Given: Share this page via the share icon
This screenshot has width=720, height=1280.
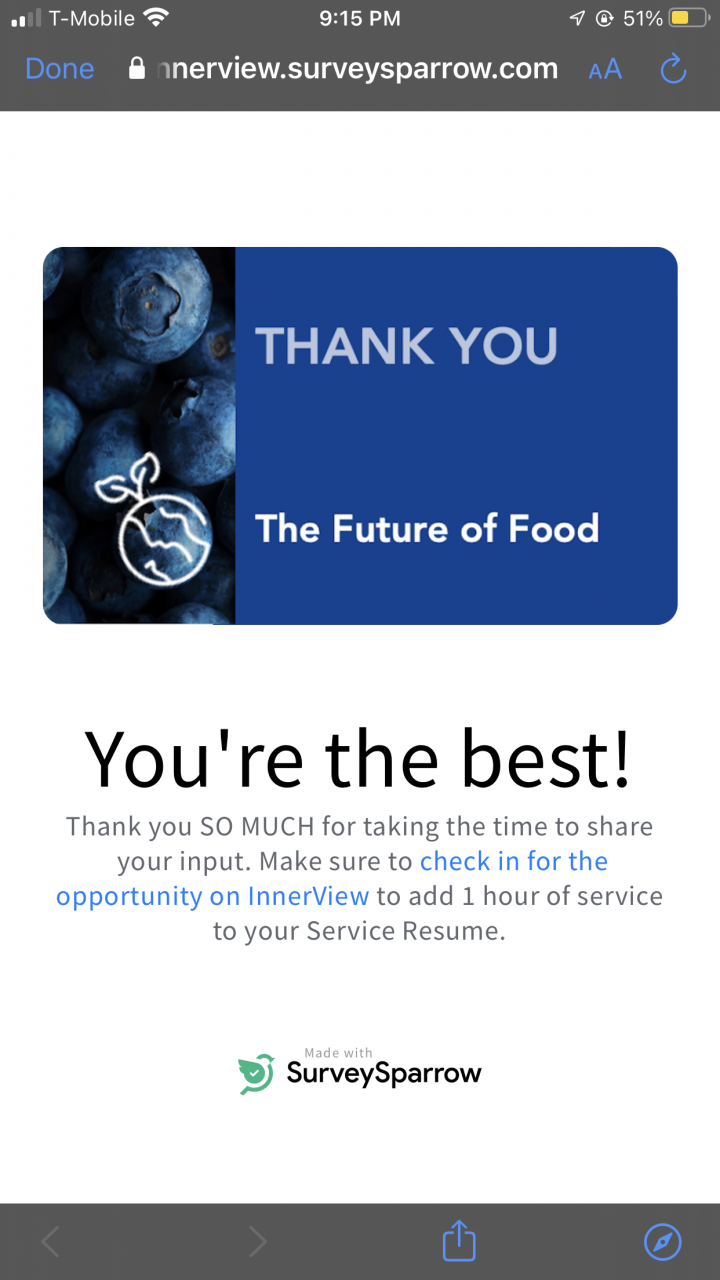Looking at the screenshot, I should [459, 1241].
